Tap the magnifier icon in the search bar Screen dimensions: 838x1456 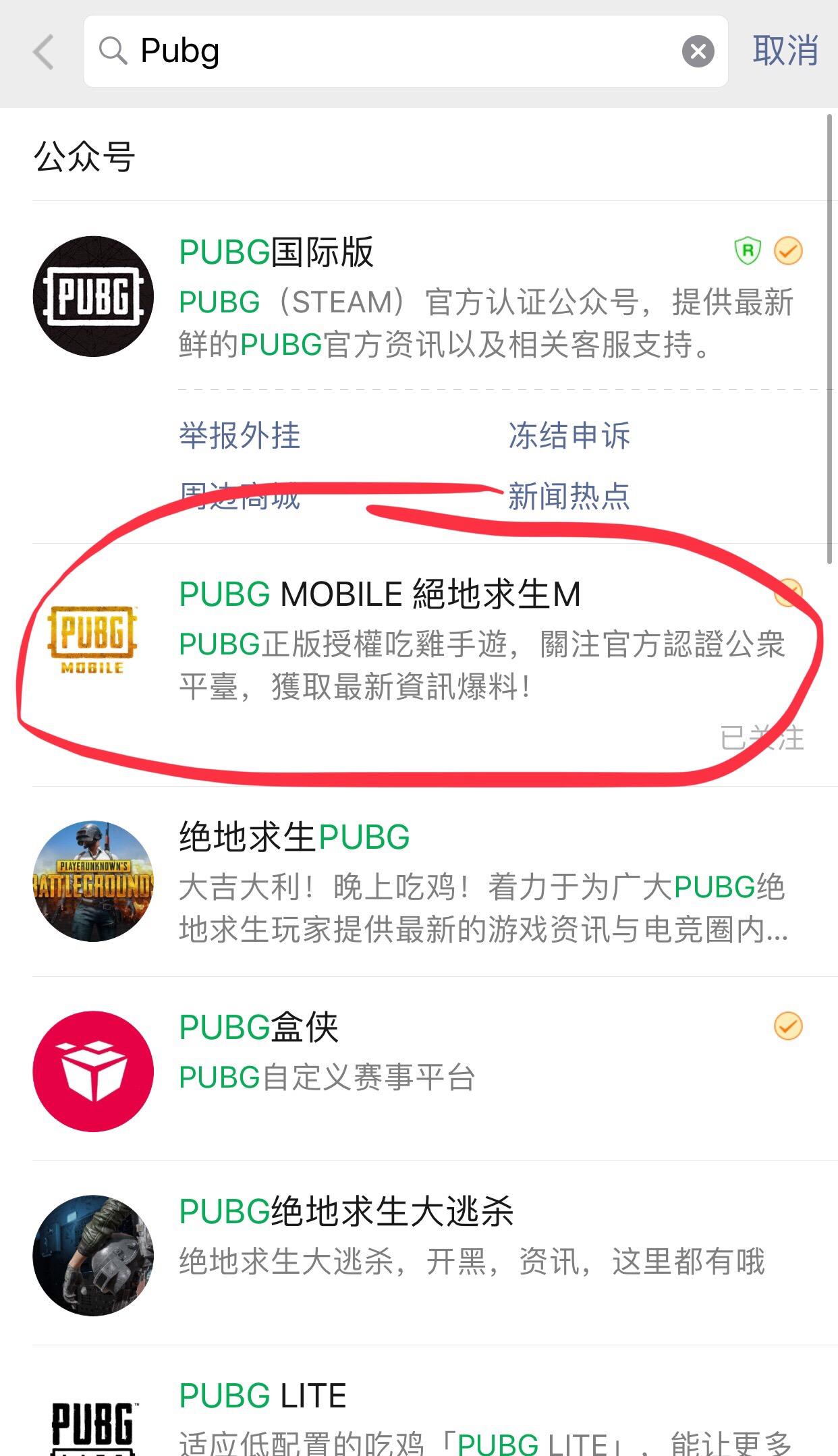point(113,53)
